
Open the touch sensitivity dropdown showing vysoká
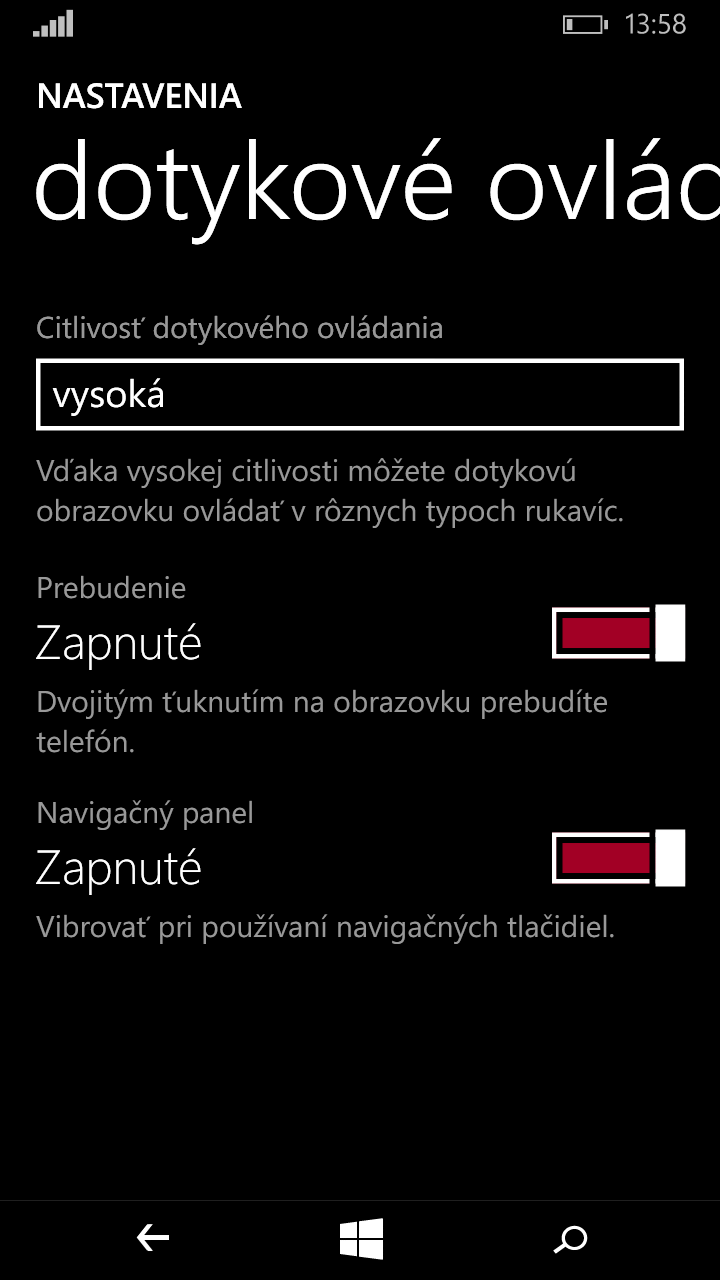360,395
